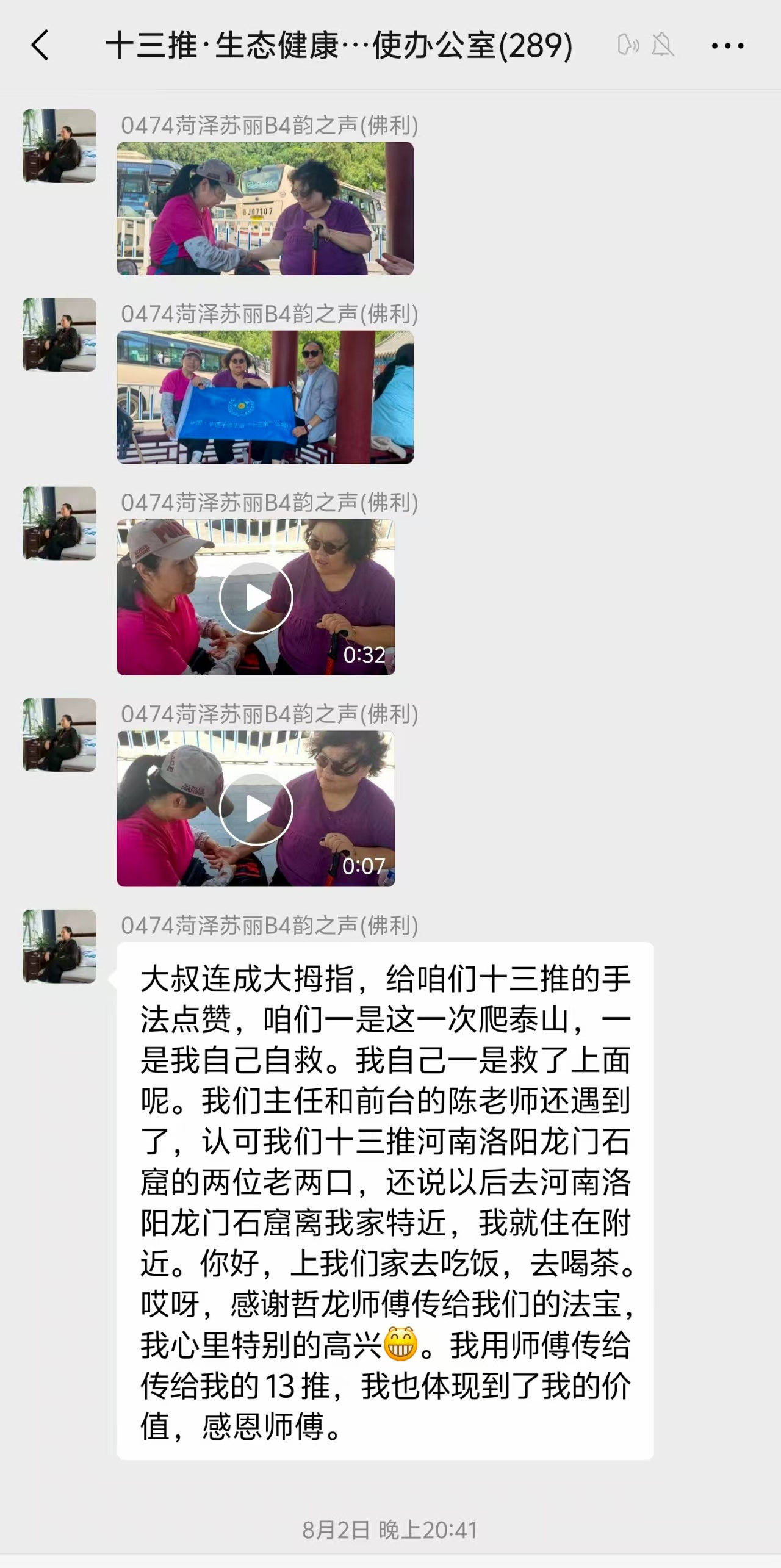Open the photo with the red tour bus
Viewport: 781px width, 1568px height.
click(265, 209)
